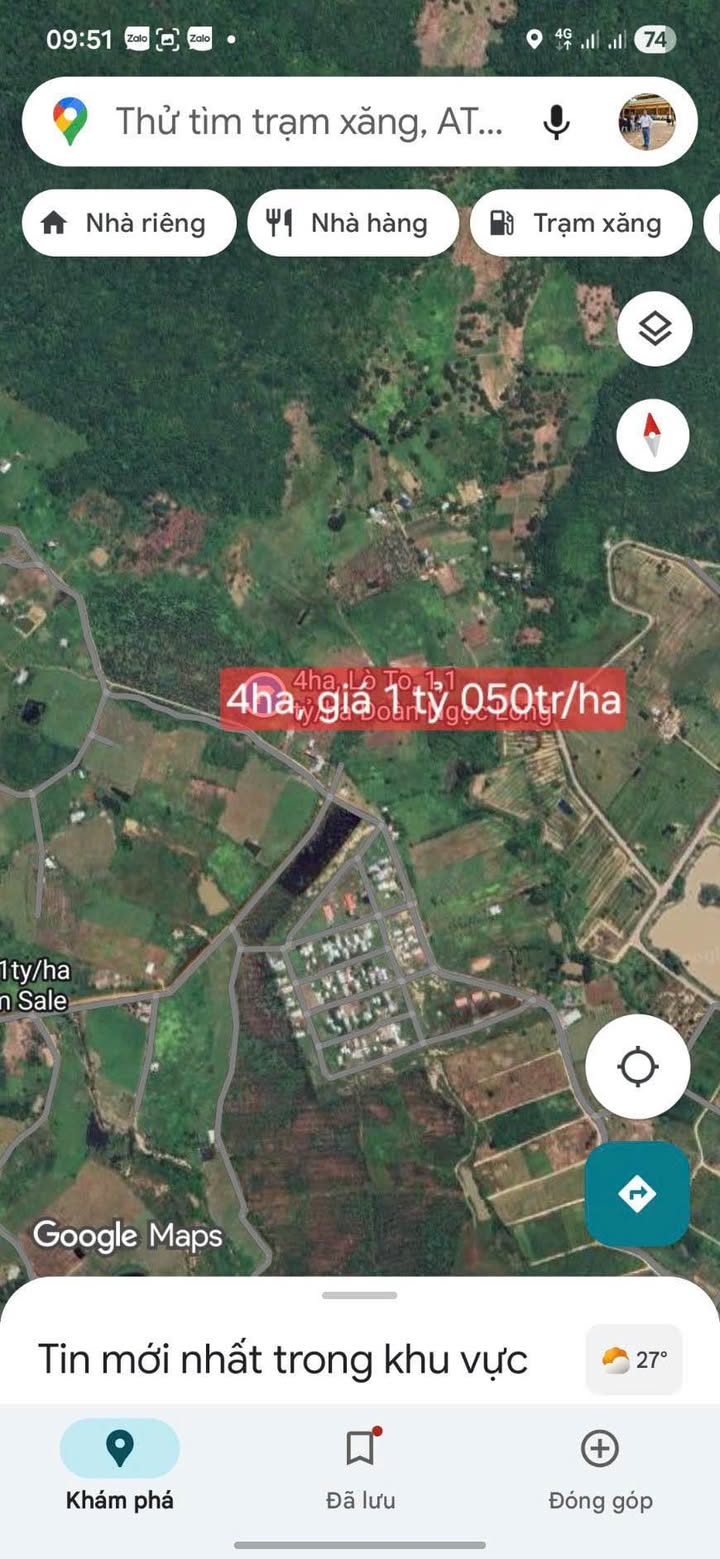
Task: Open the 27° weather chip
Action: point(635,1360)
